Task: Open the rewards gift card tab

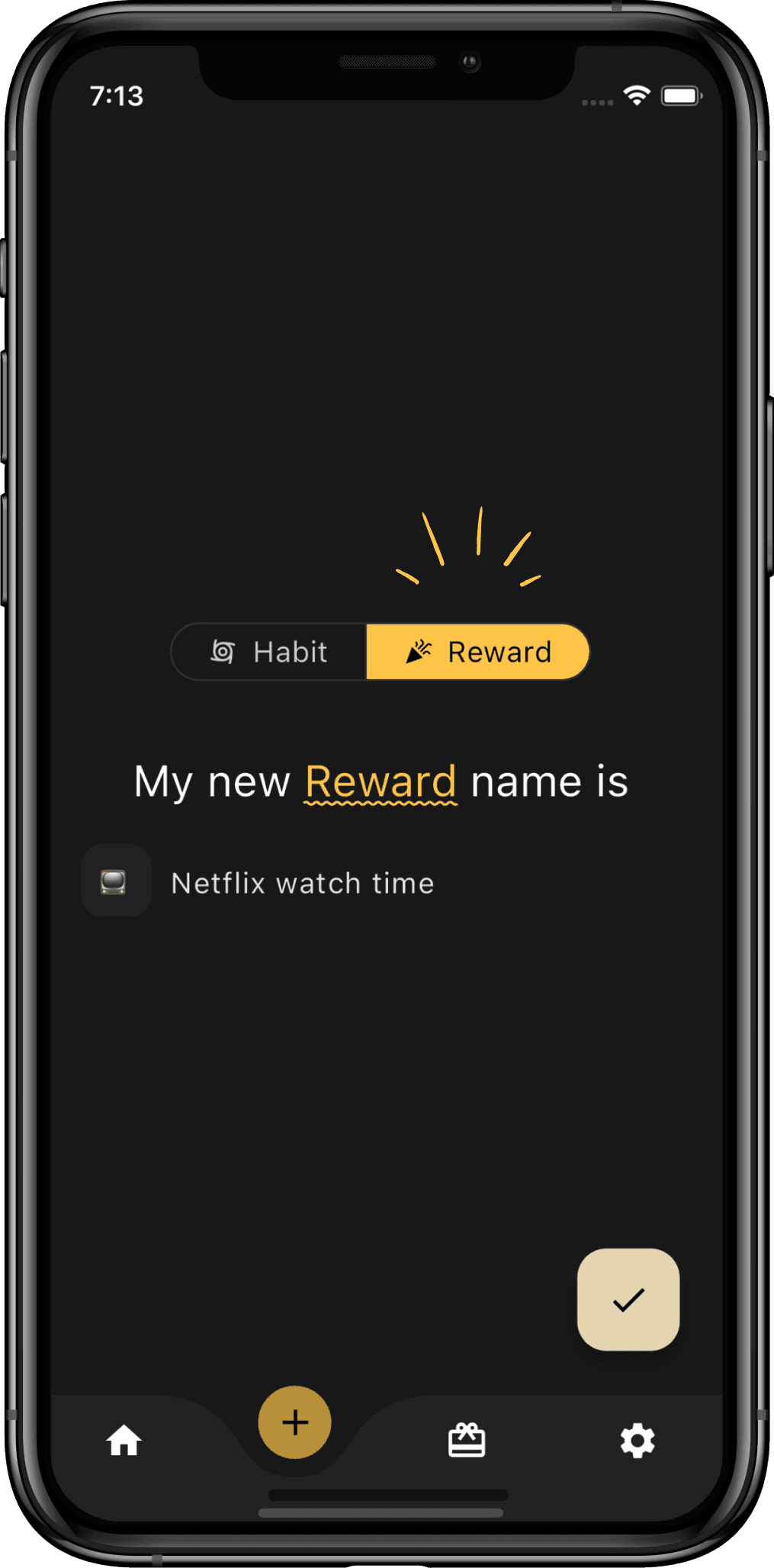Action: [467, 1441]
